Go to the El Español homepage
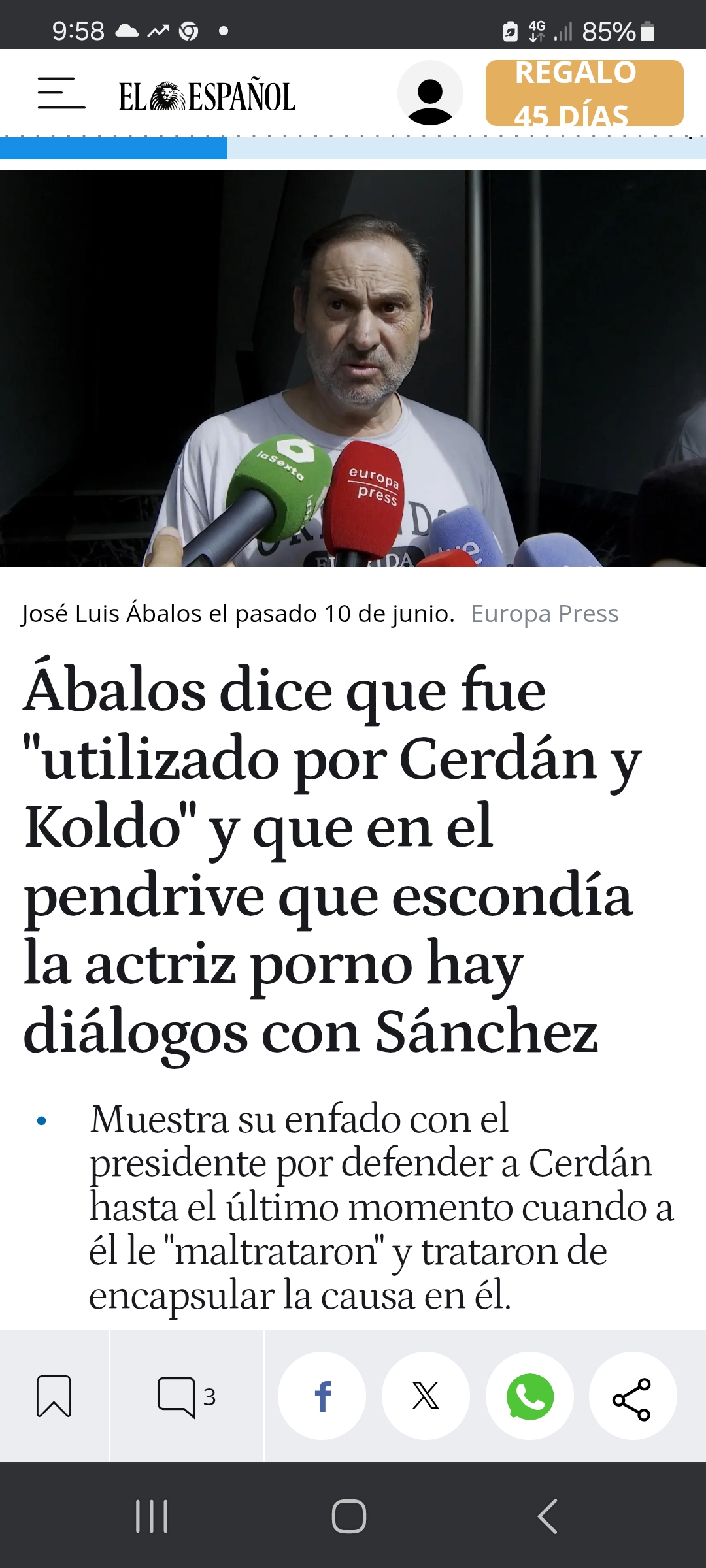 tap(207, 97)
